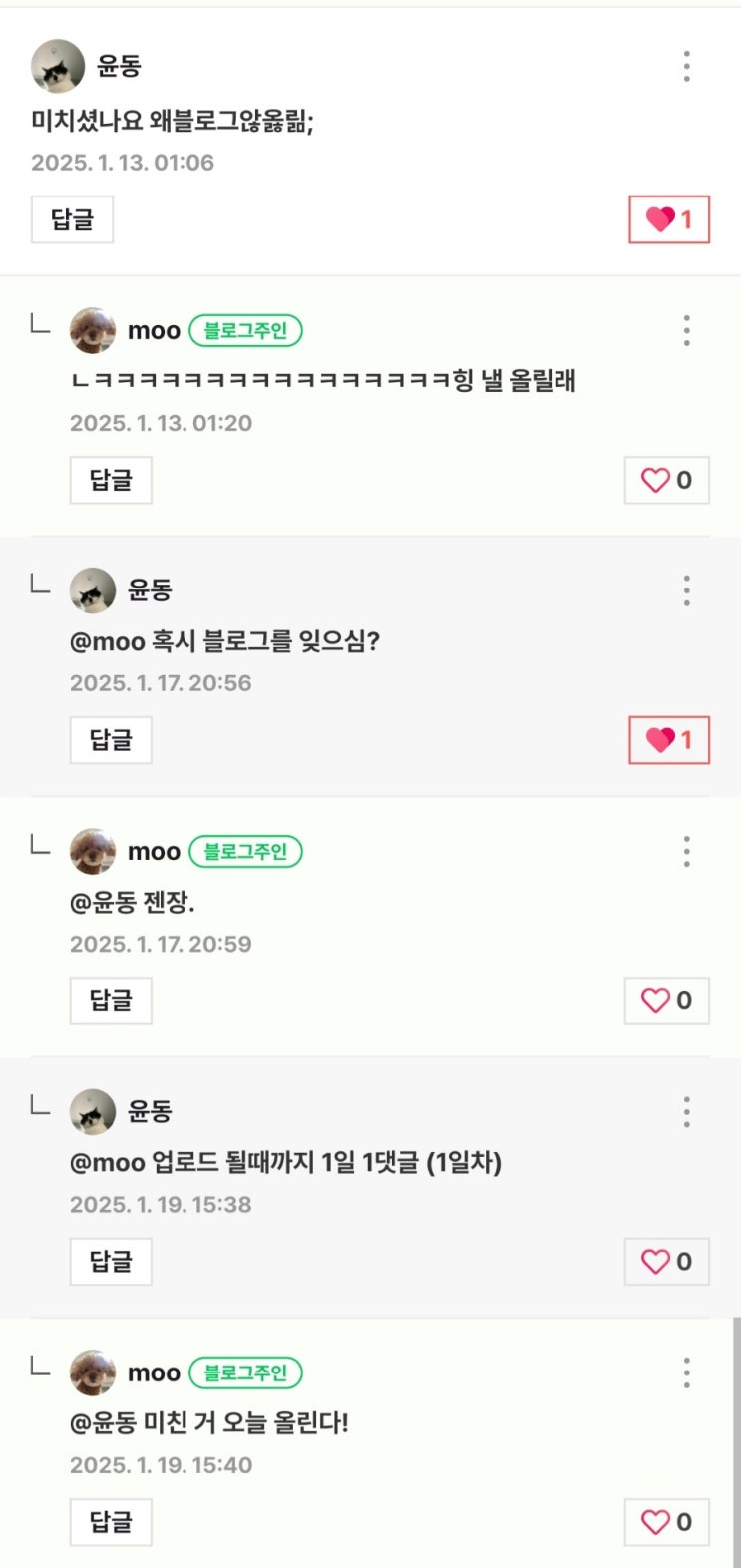The height and width of the screenshot is (1568, 741).
Task: Like moo's reply posted at 01:20
Action: tap(666, 480)
